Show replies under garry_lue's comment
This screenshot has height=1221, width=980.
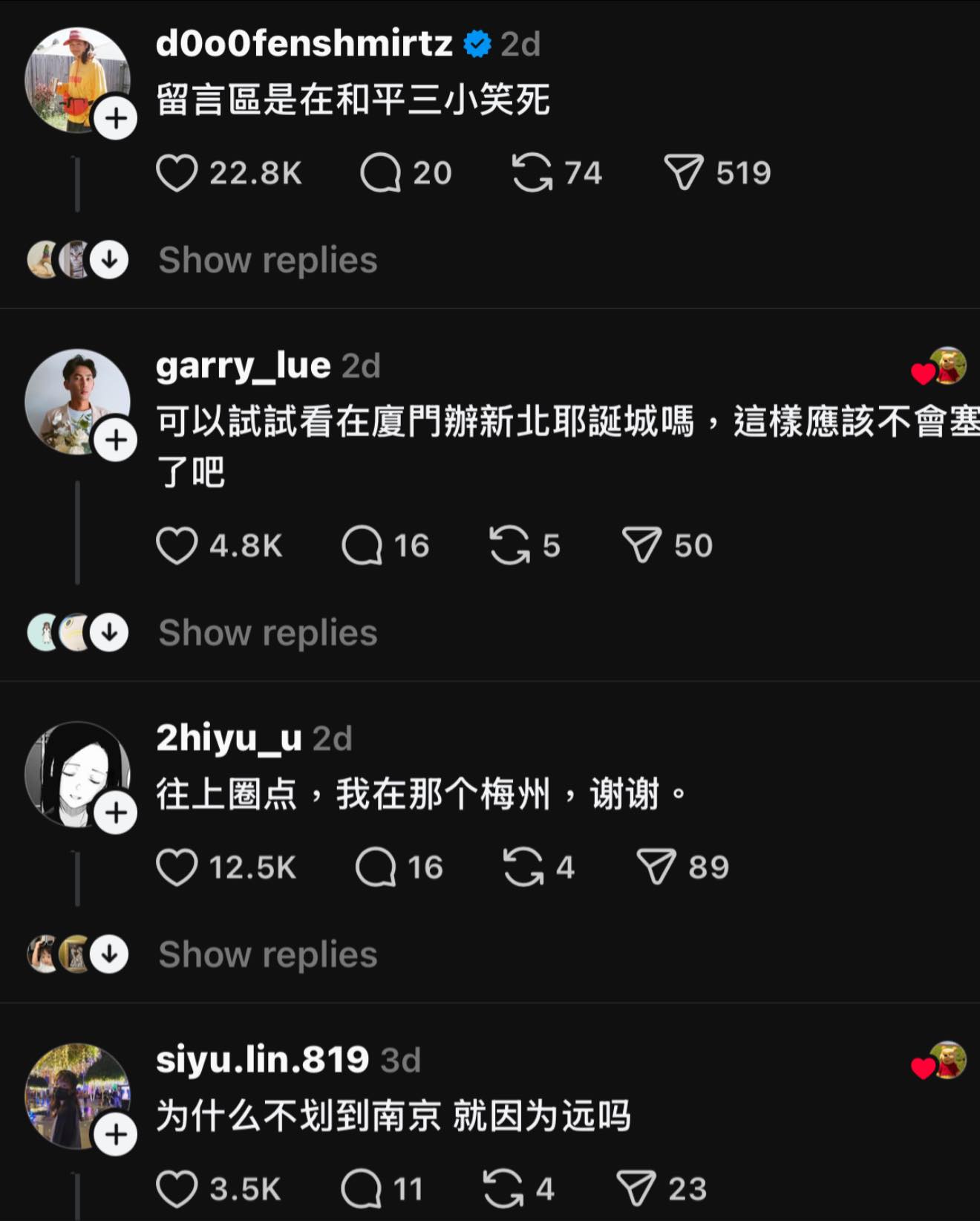coord(267,633)
